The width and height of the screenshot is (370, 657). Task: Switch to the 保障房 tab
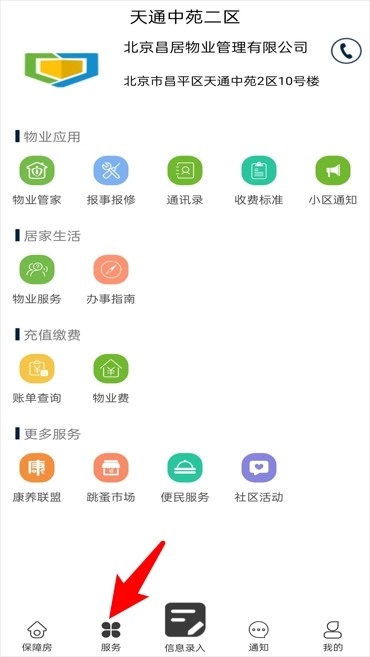[x=37, y=636]
